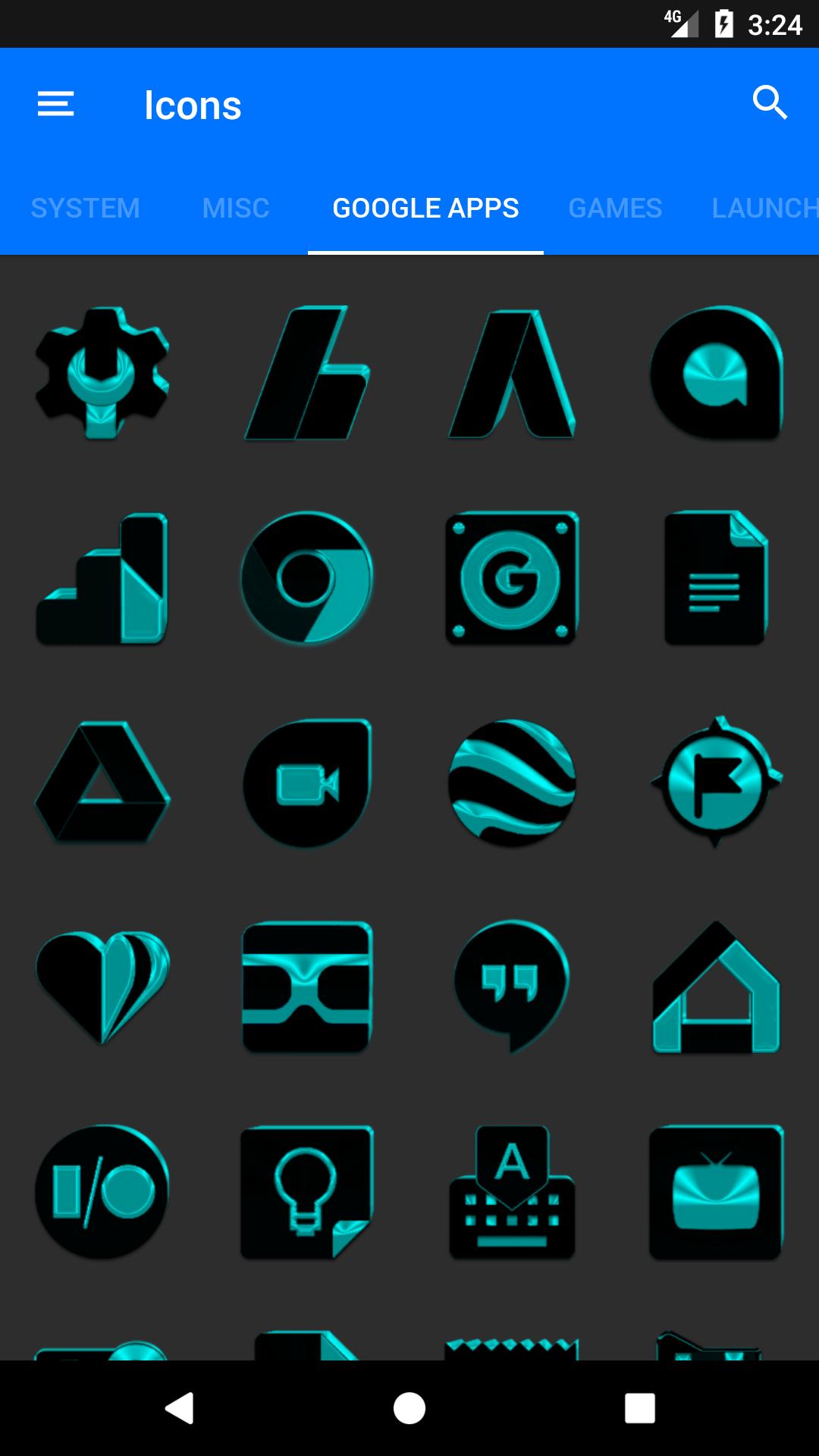Open the search icon
This screenshot has height=1456, width=819.
coord(769,102)
